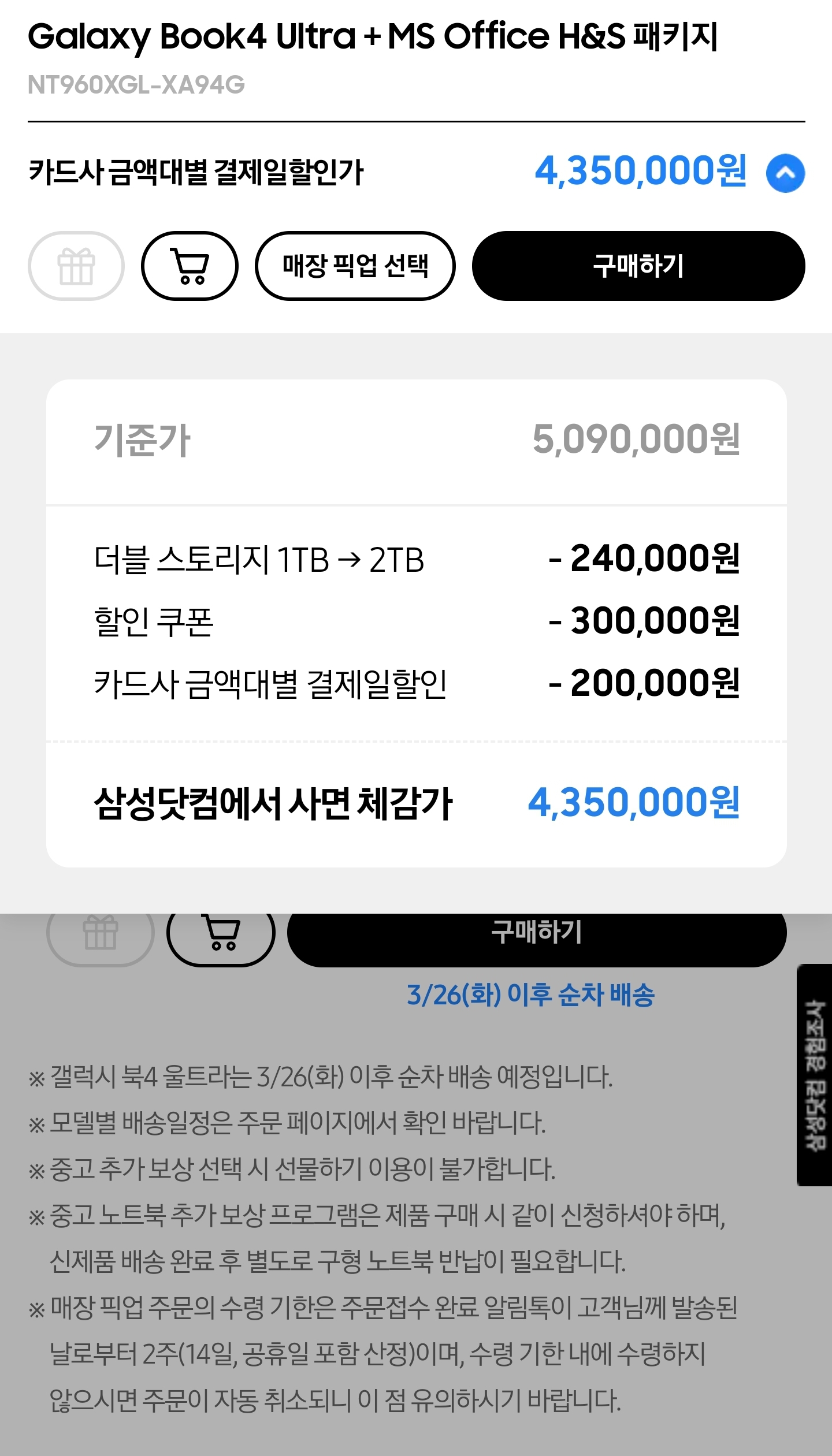Open the 삼성닷컴 경험조사 side tab
The width and height of the screenshot is (832, 1456).
tap(815, 1075)
